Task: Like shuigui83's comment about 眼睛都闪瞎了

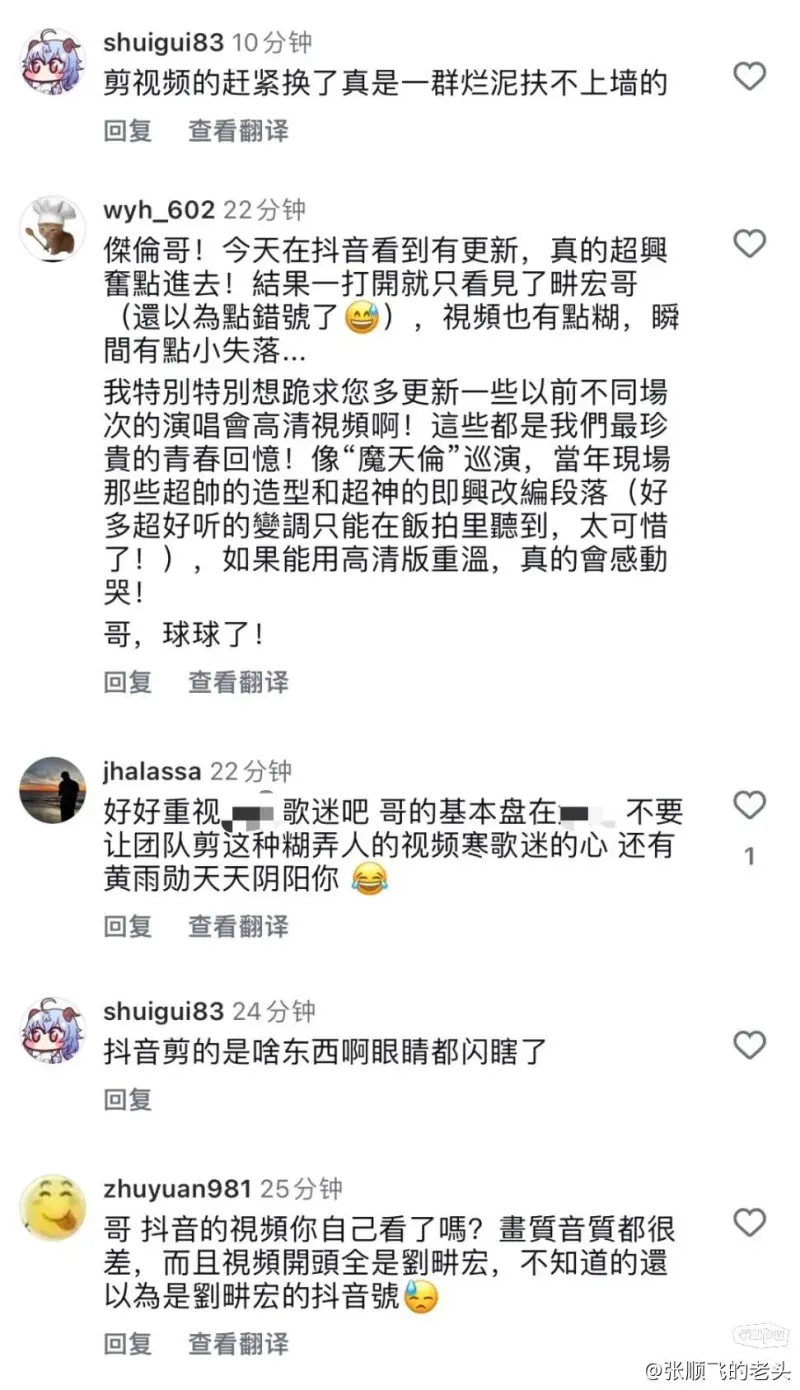Action: point(749,1045)
